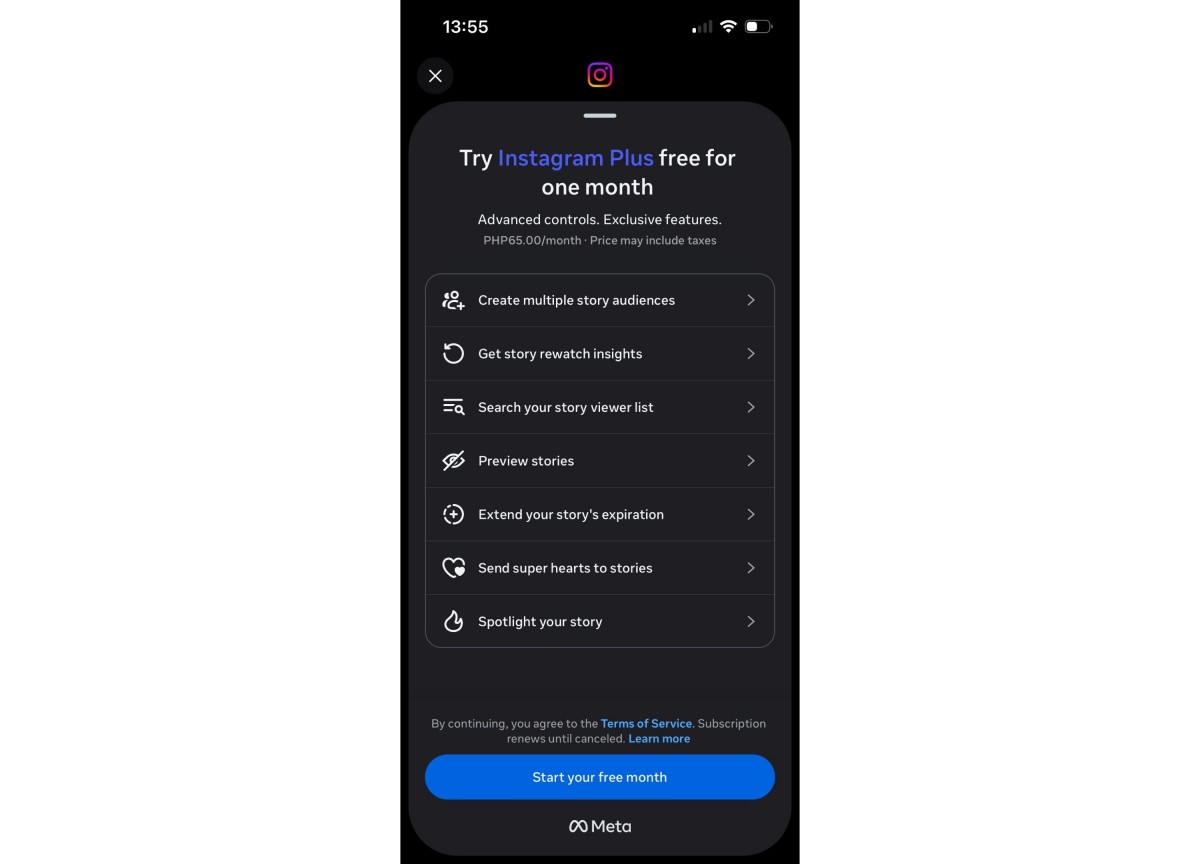Open the Preview stories feature
Image resolution: width=1200 pixels, height=864 pixels.
click(x=599, y=461)
